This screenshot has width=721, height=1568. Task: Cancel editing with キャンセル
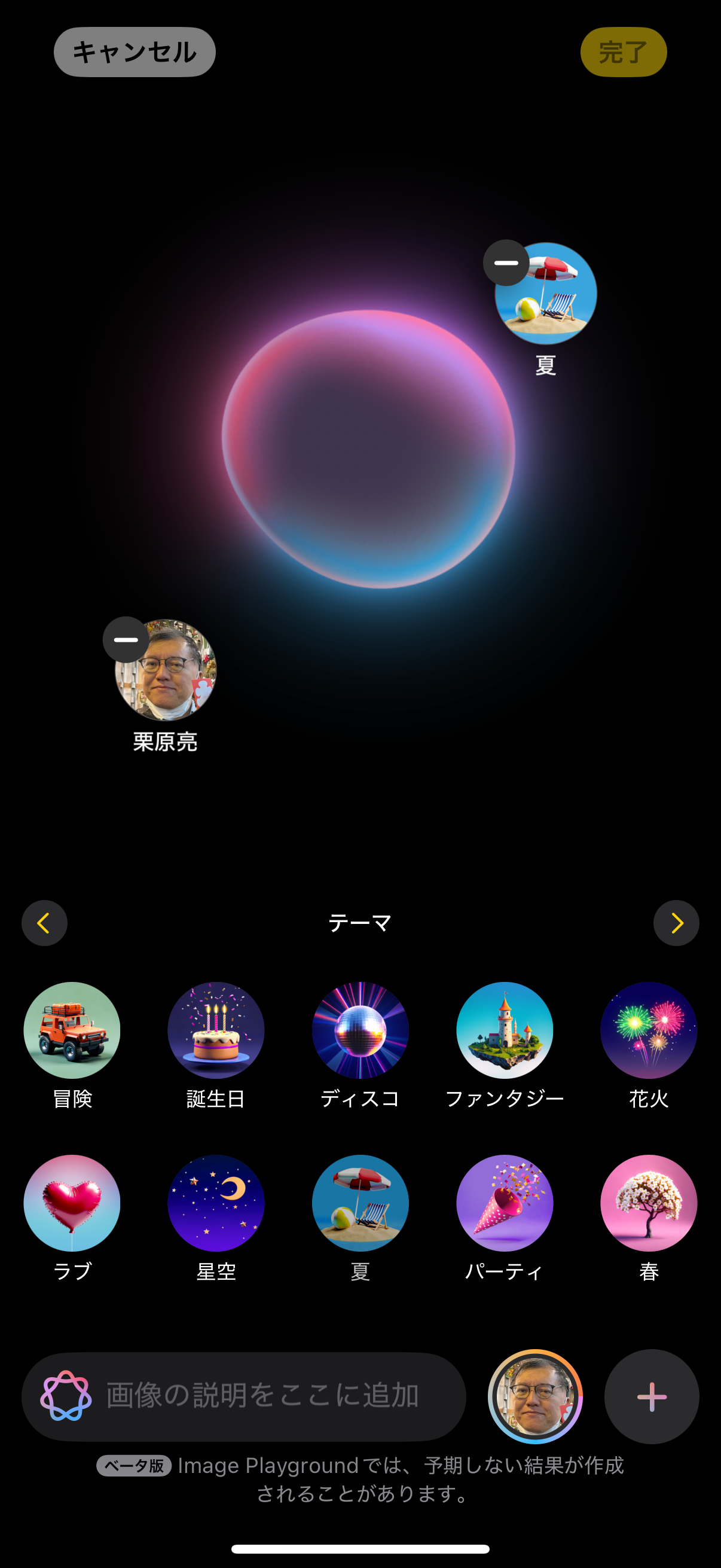(x=134, y=52)
